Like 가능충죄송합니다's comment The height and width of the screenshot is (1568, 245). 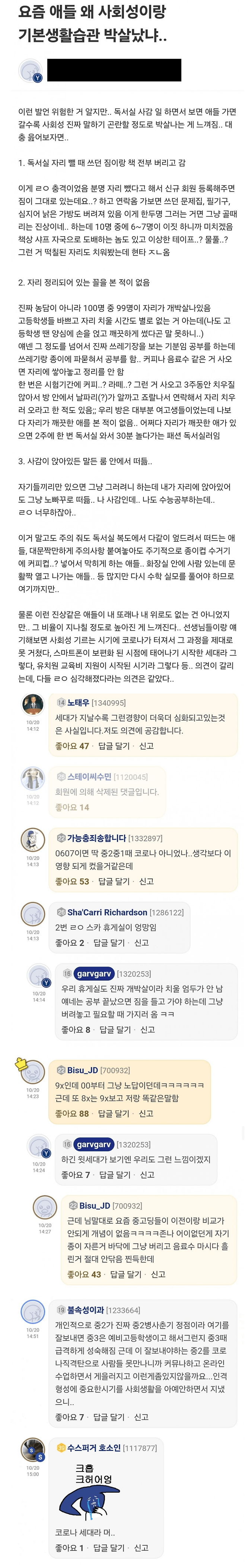click(72, 881)
